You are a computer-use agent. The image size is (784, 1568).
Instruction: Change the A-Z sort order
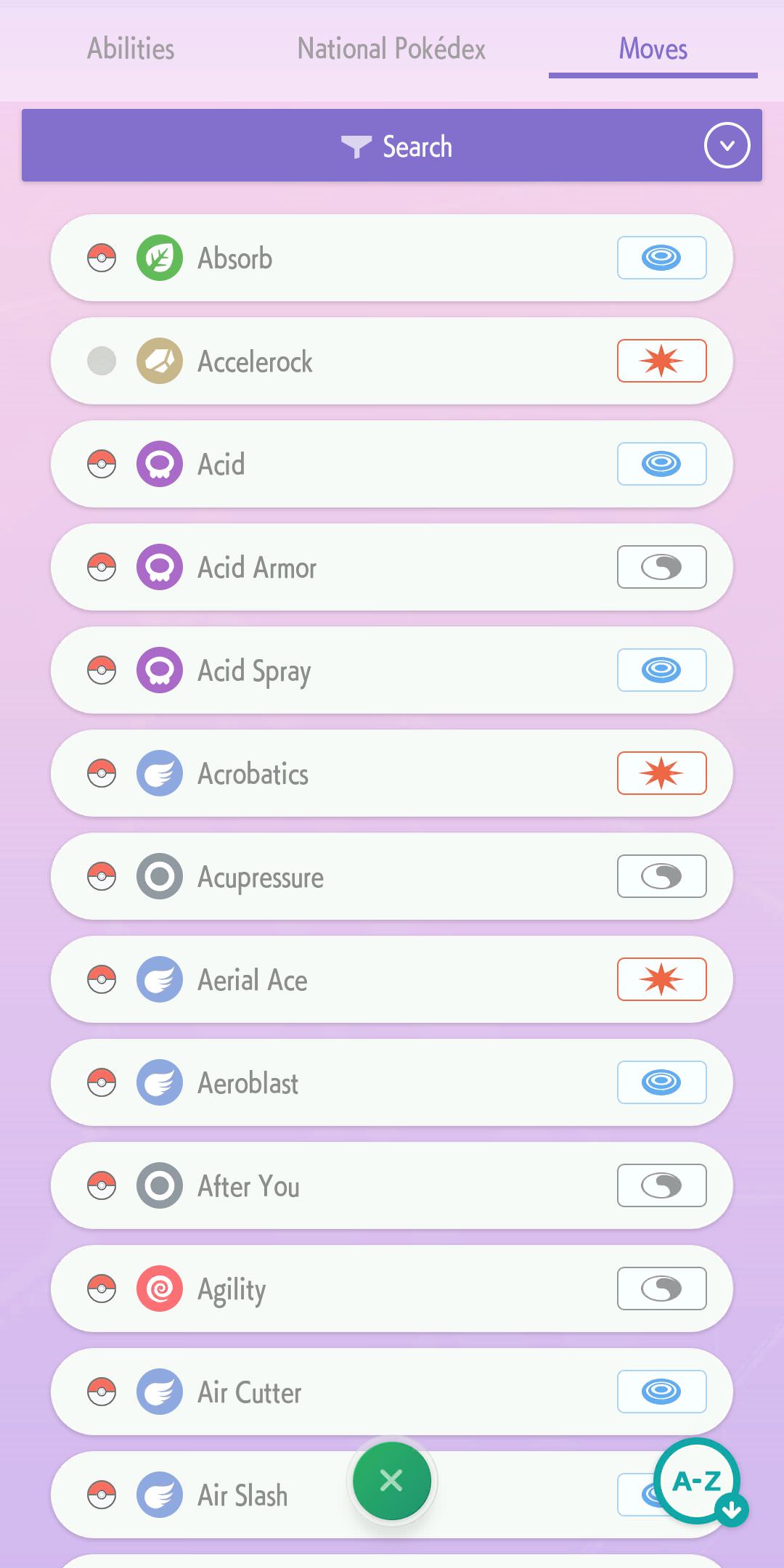698,1481
